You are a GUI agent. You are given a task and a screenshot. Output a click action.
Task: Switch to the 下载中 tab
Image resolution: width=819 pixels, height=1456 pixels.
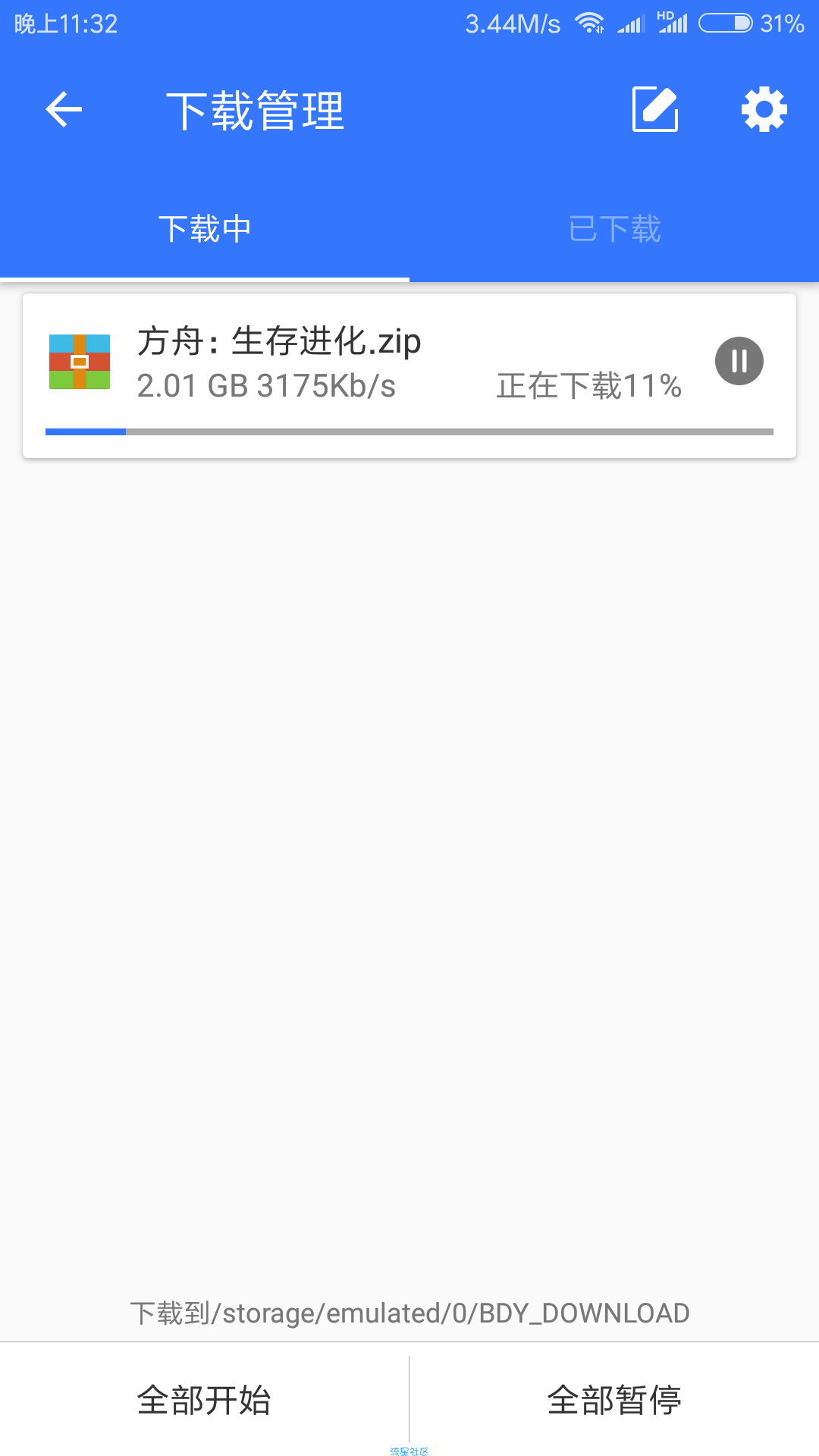click(205, 229)
